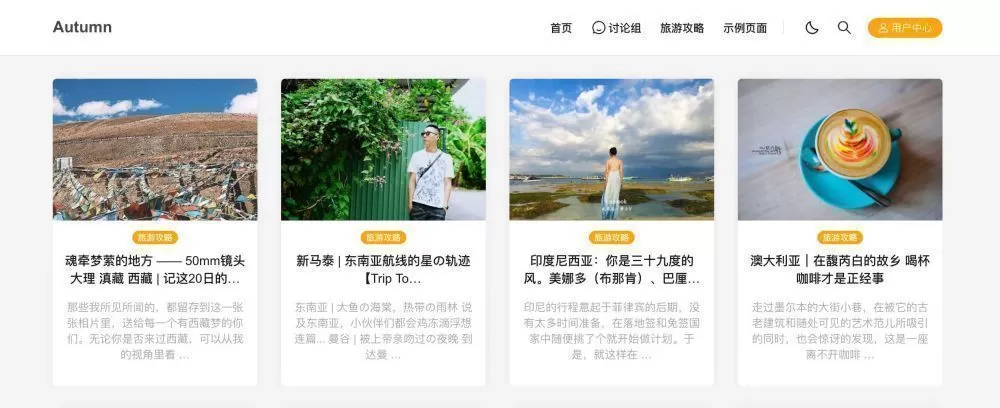The image size is (1000, 408).
Task: Tap the Autumn site title
Action: pyautogui.click(x=82, y=27)
